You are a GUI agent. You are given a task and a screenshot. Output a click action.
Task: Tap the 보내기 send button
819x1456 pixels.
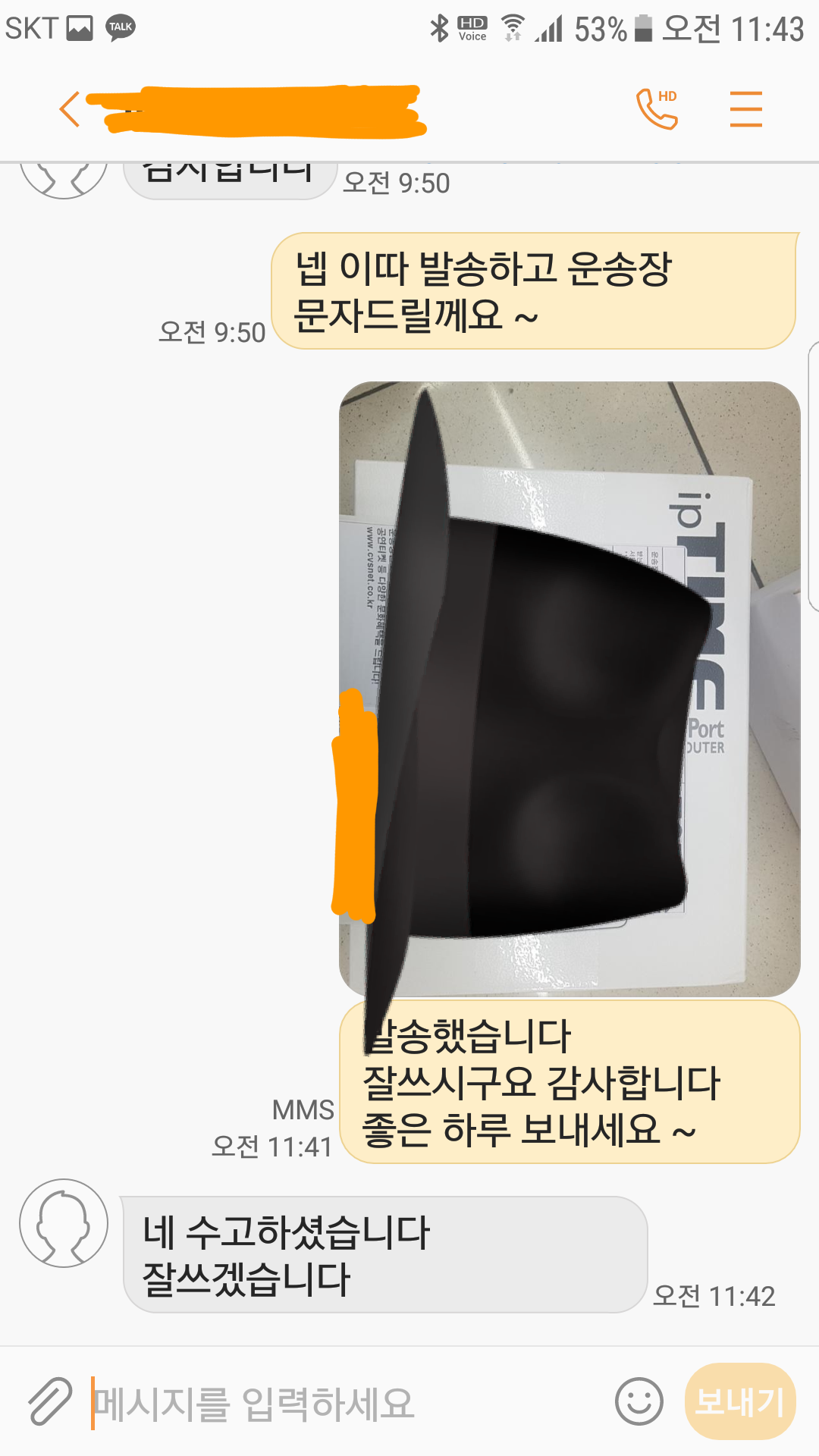click(739, 1401)
